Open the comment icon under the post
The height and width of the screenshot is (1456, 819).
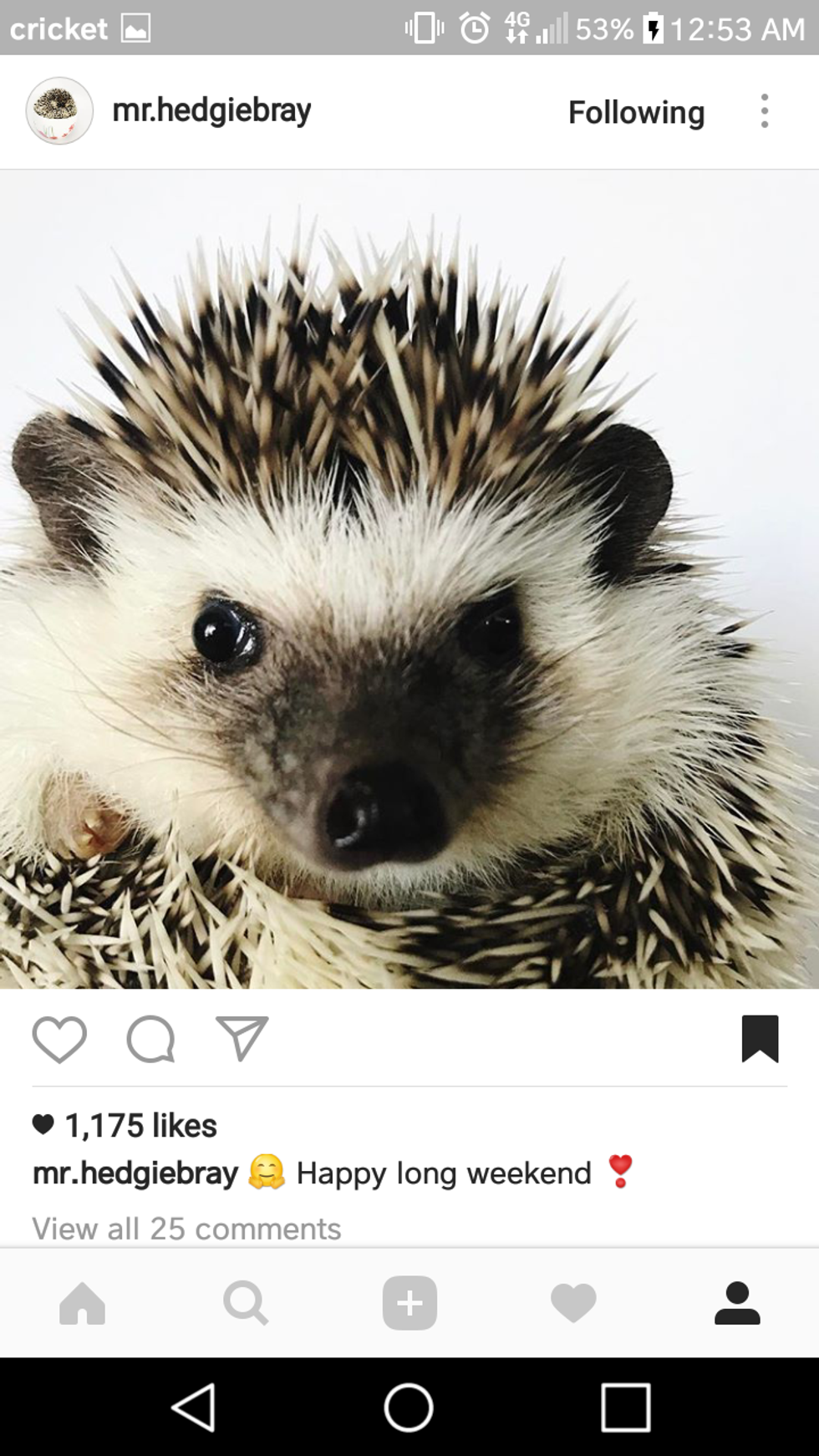150,1039
